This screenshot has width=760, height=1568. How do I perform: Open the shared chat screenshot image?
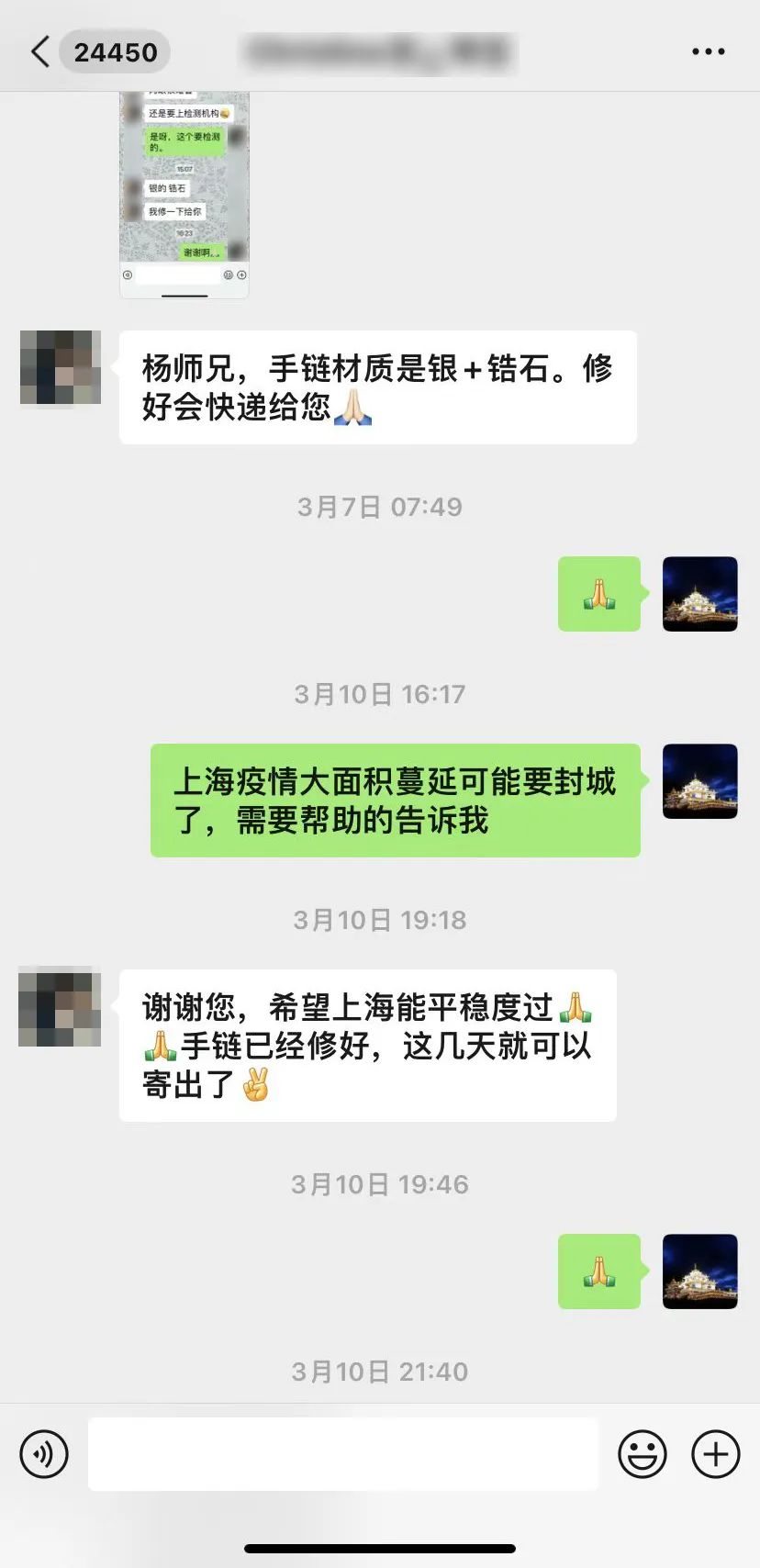[184, 195]
